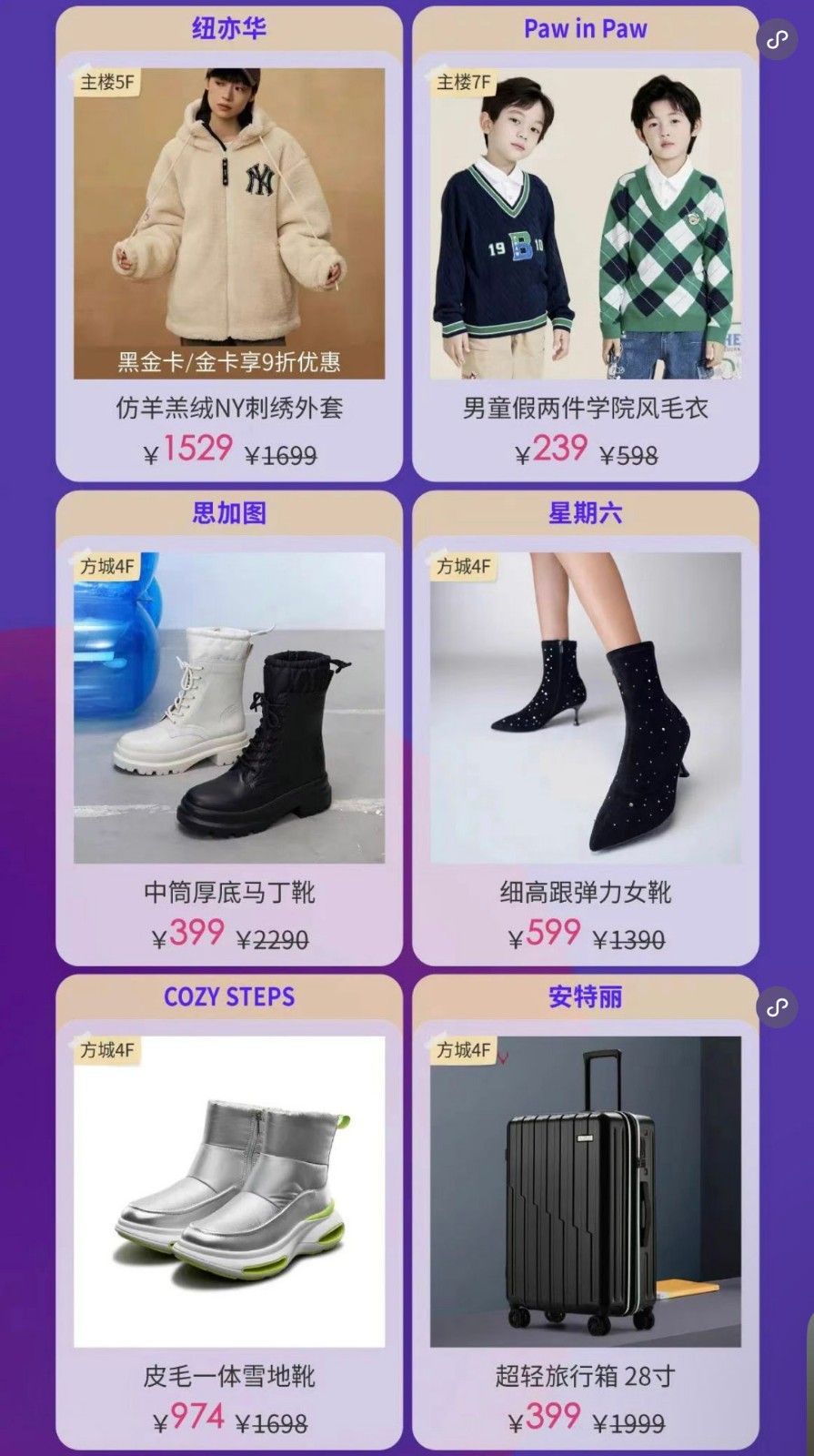This screenshot has width=814, height=1456.
Task: View the Paw in Paw 男童假两件学院风毛衣 card
Action: coord(586,246)
